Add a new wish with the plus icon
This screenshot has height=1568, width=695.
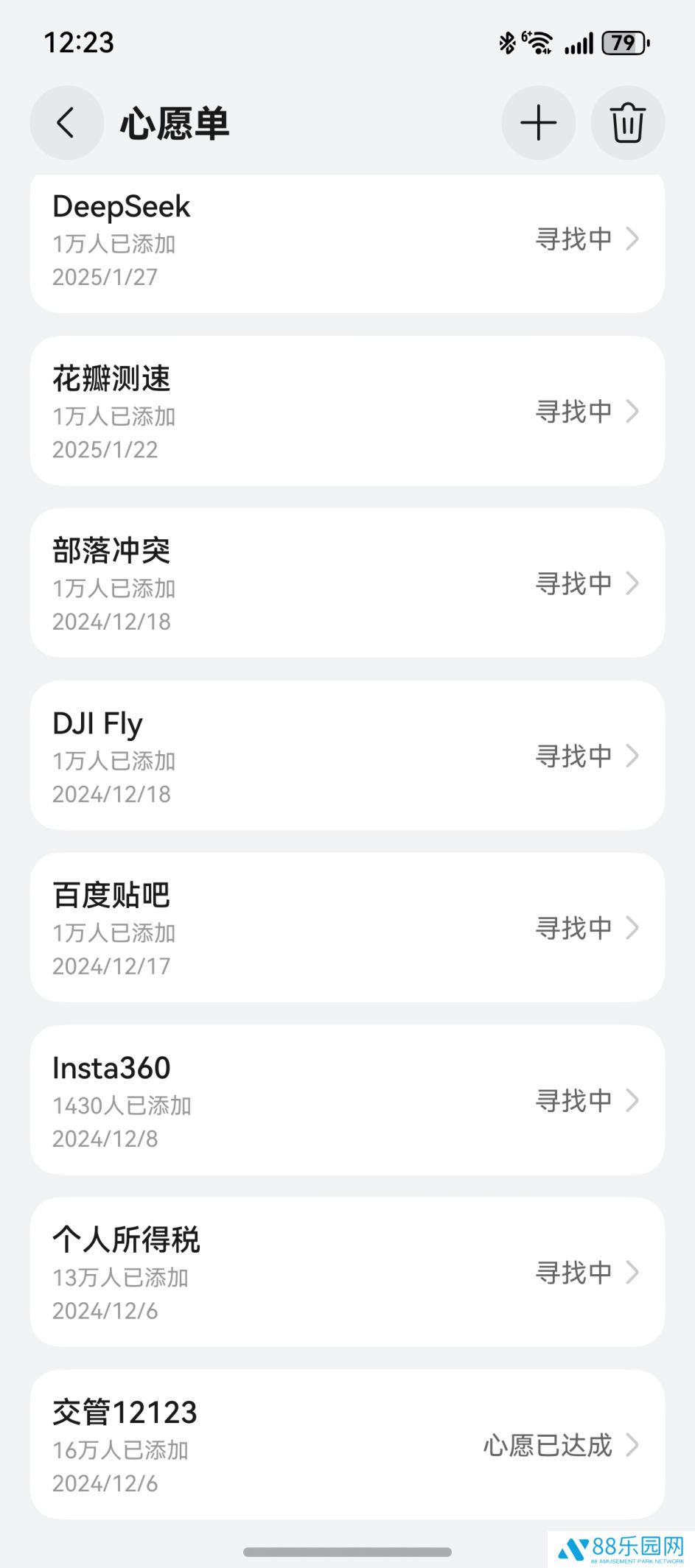coord(539,122)
